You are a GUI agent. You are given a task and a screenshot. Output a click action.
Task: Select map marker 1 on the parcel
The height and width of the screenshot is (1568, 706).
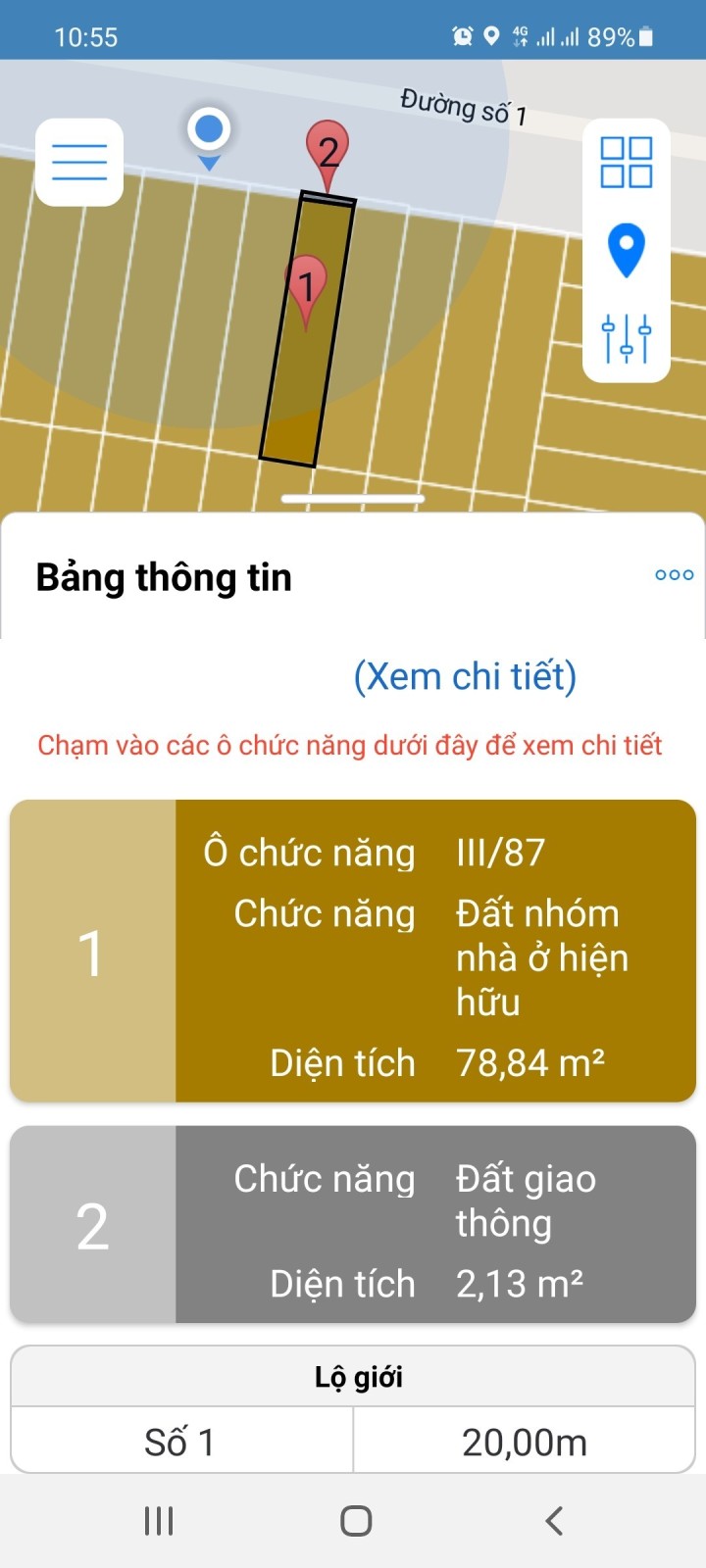(305, 286)
